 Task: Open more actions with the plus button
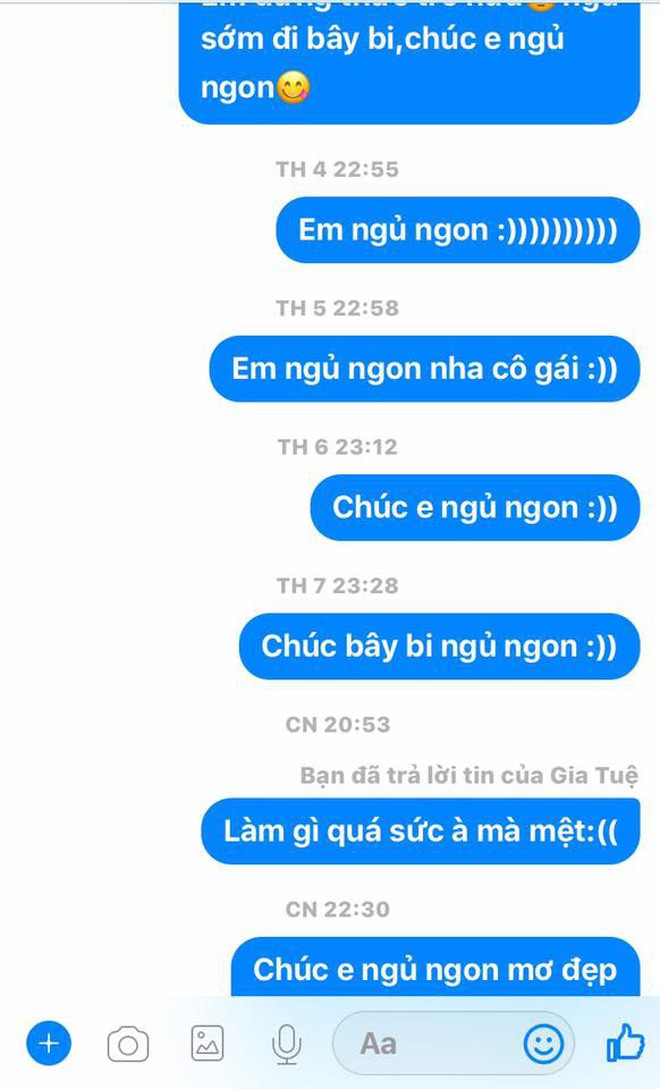coord(49,1043)
